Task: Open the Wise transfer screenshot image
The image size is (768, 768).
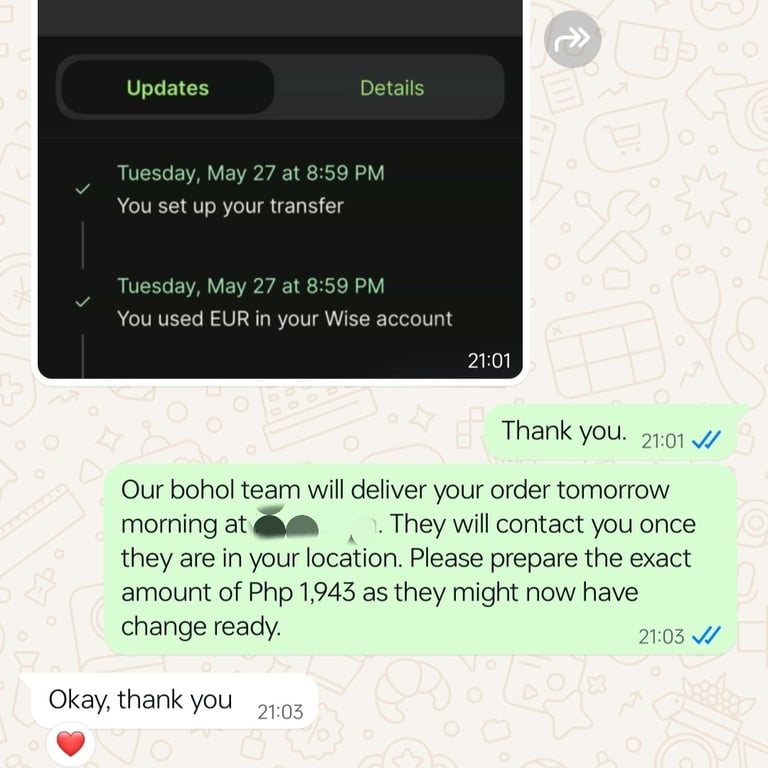Action: (x=280, y=189)
